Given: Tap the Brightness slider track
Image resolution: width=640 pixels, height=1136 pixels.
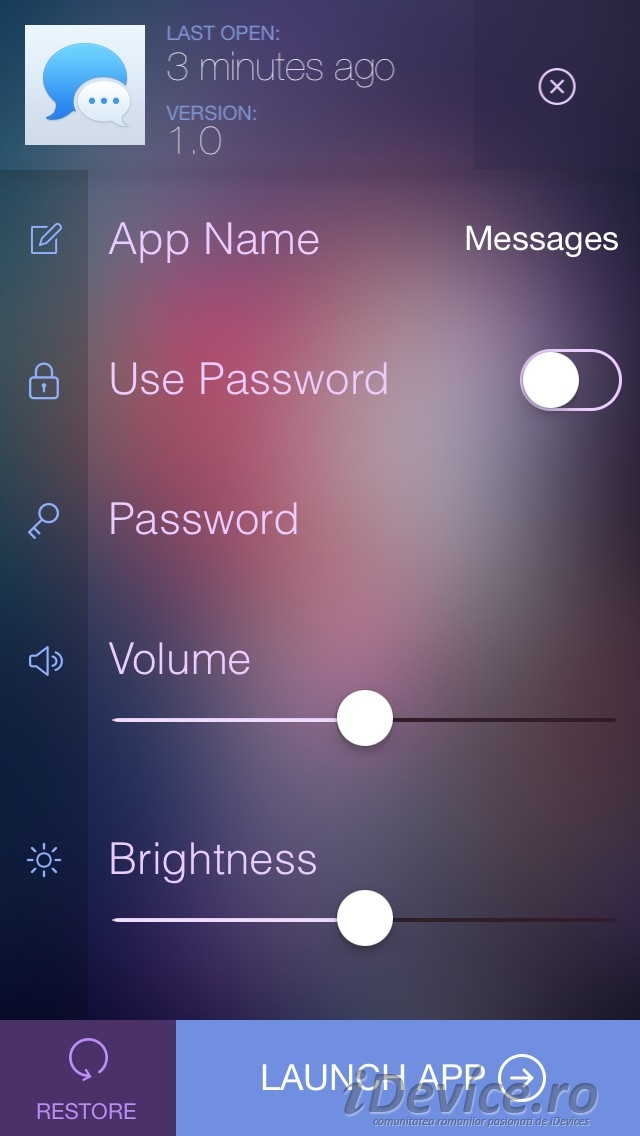Looking at the screenshot, I should coord(364,919).
